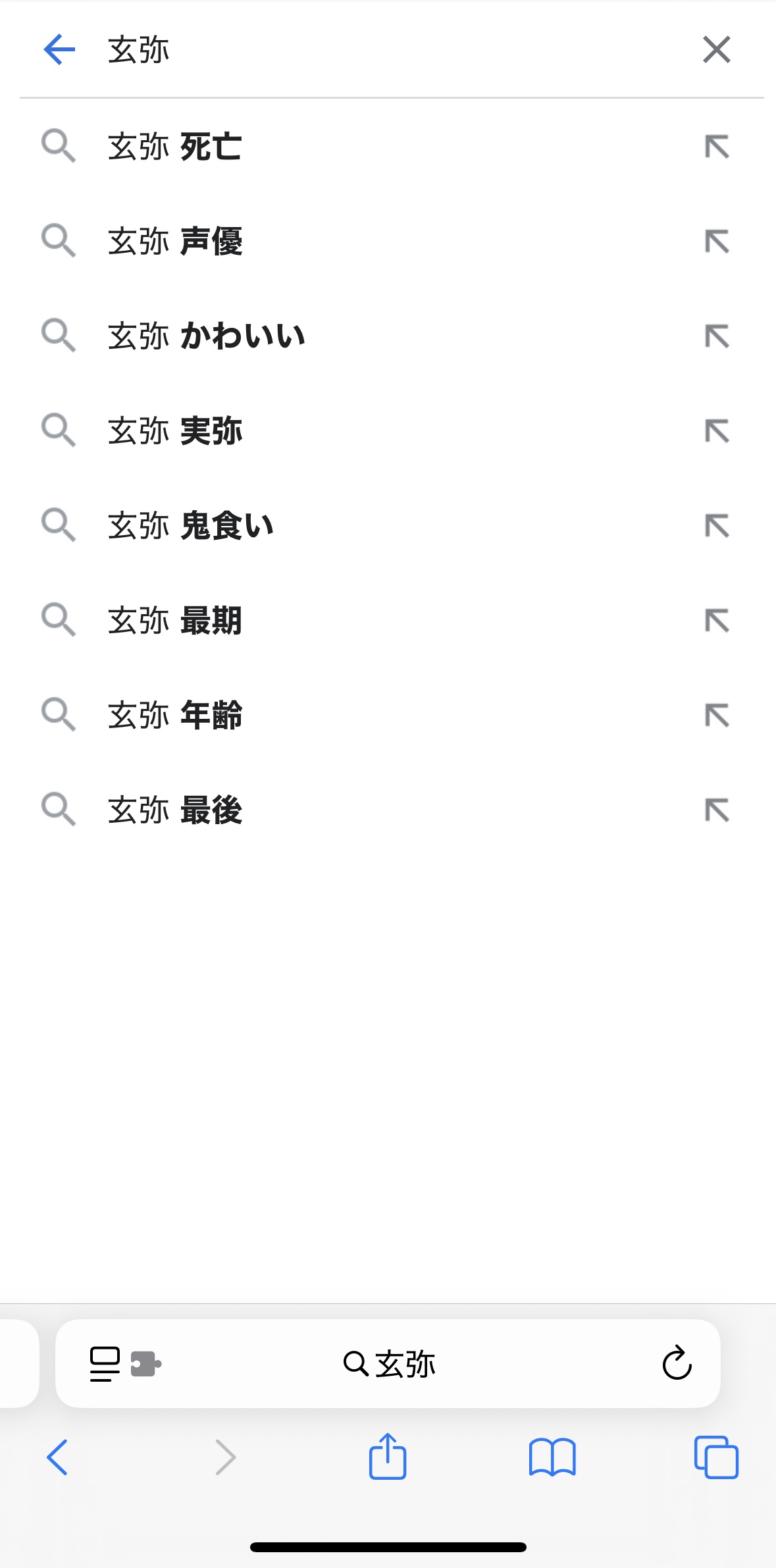Tap the fill-in arrow beside 玄弥 年齢

[x=717, y=715]
